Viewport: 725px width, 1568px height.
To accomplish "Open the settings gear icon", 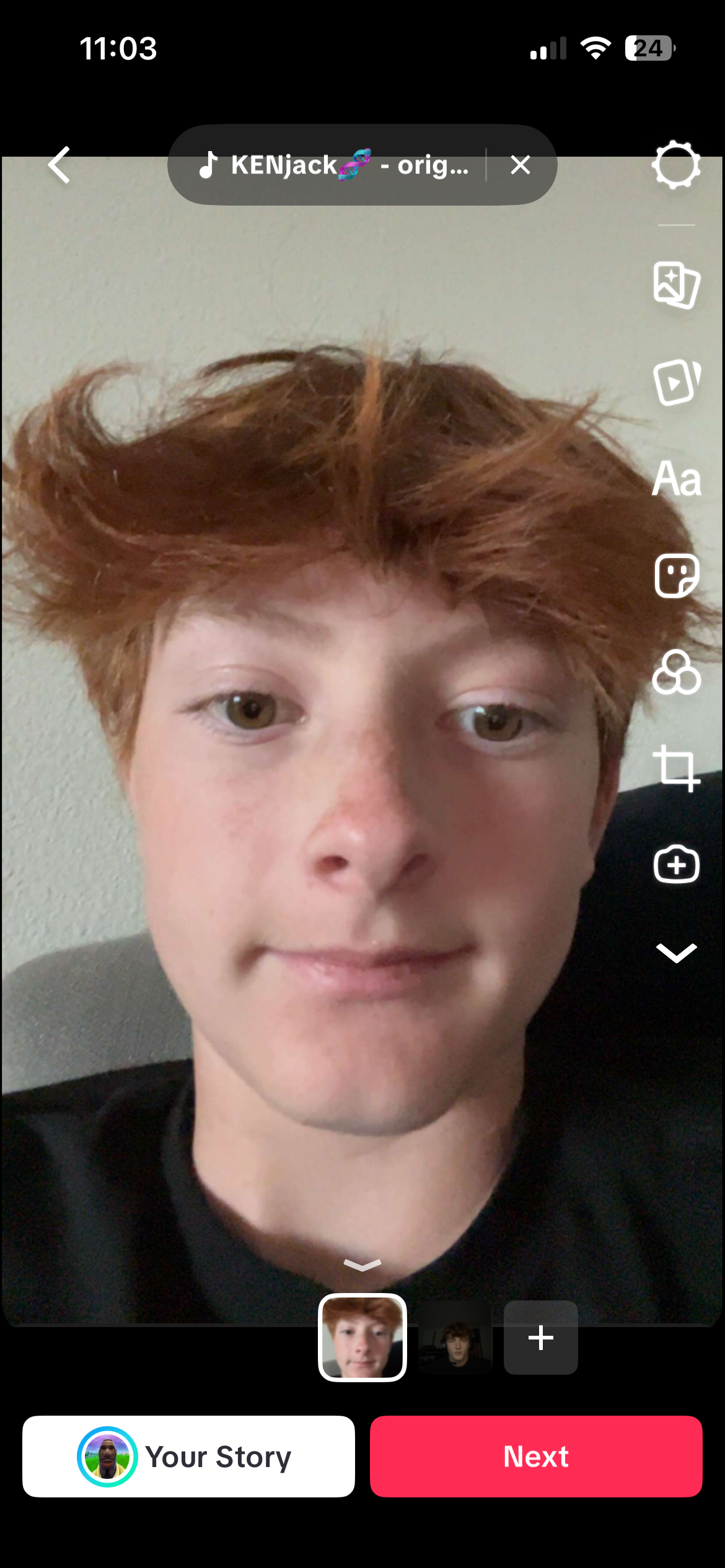I will 676,165.
